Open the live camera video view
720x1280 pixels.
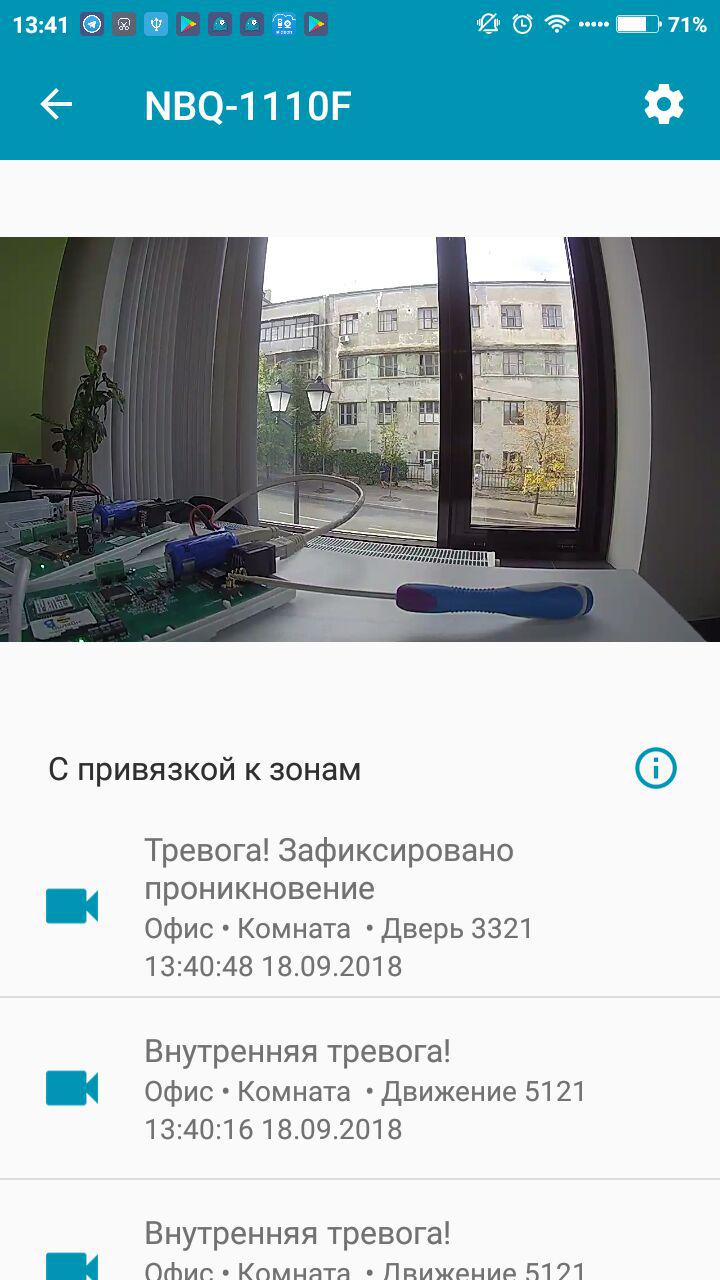pyautogui.click(x=360, y=439)
